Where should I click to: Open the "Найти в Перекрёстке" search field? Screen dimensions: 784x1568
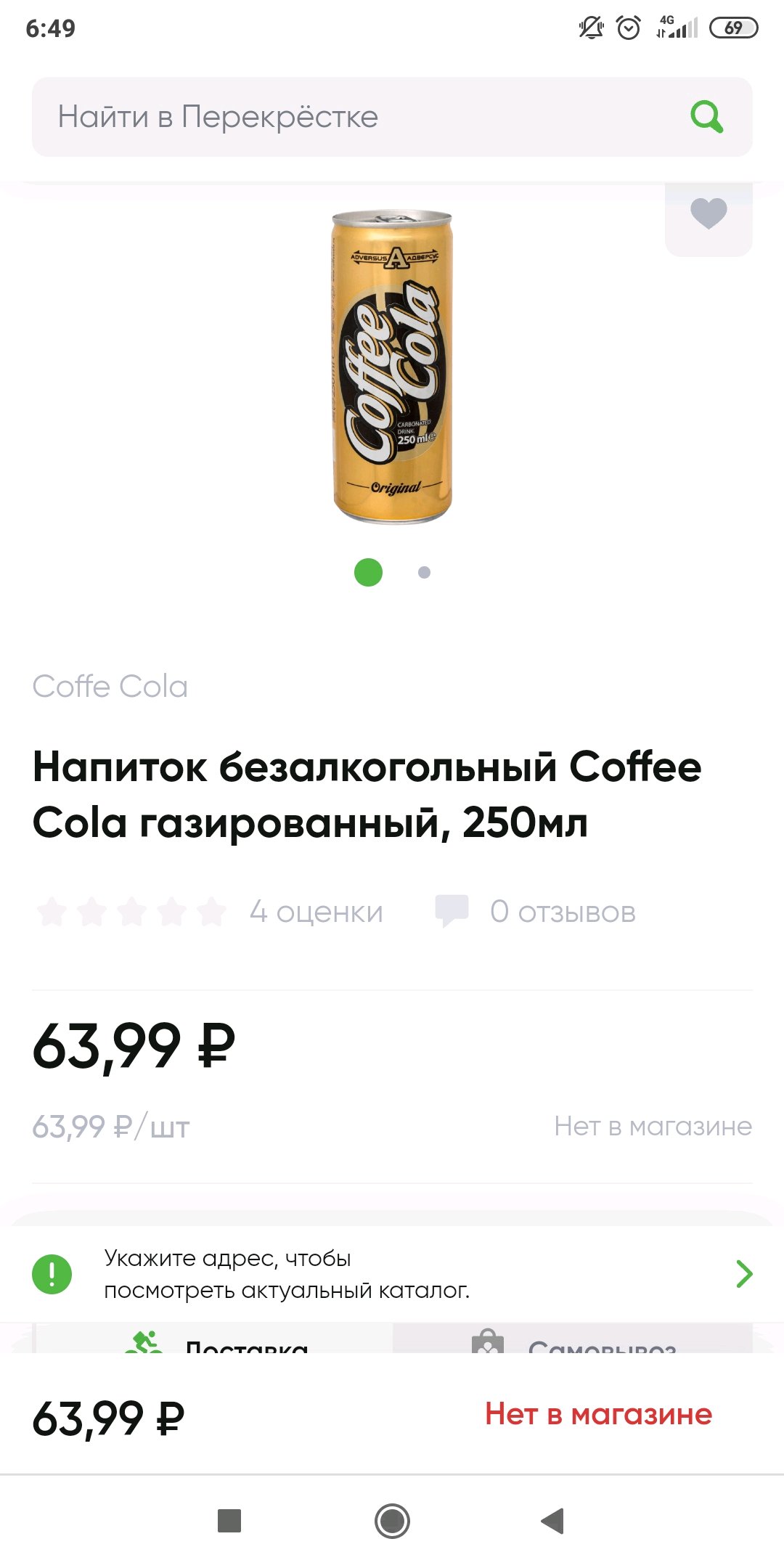[392, 117]
